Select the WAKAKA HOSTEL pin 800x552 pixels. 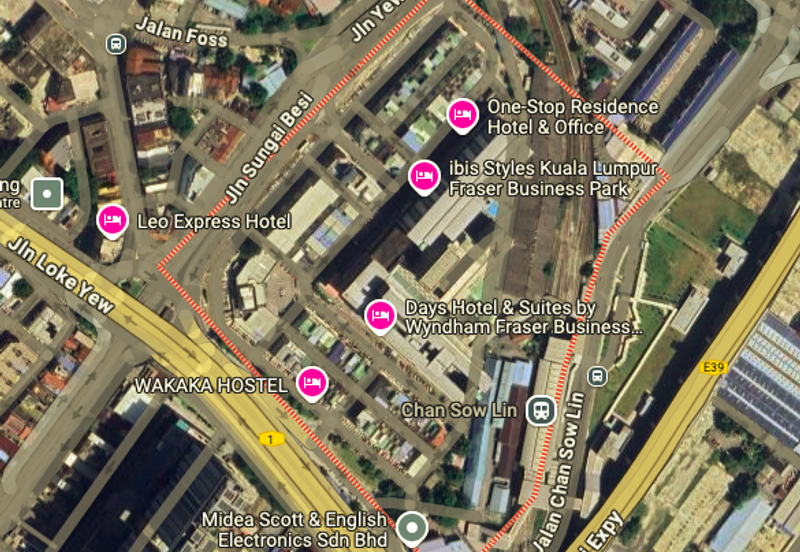click(312, 382)
